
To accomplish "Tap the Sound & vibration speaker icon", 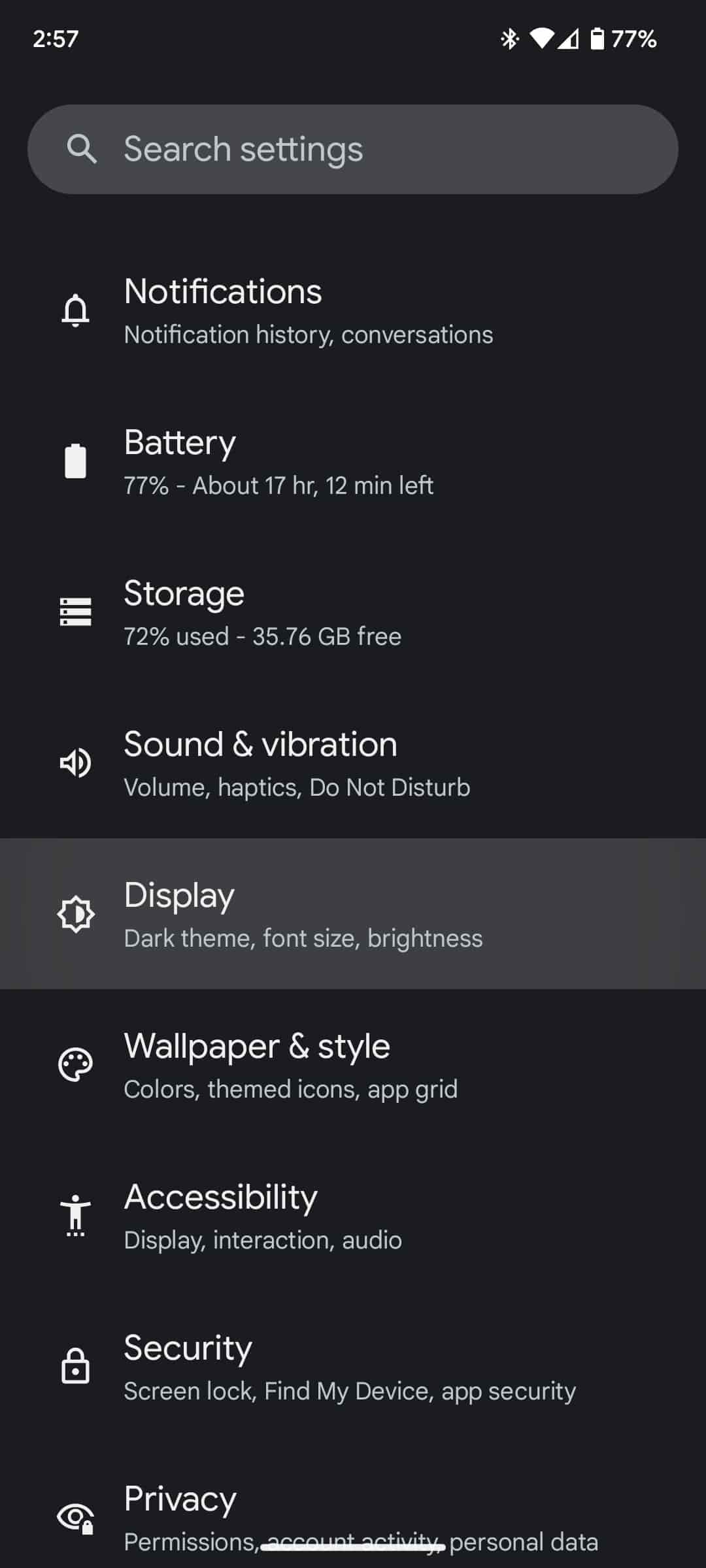I will click(x=74, y=764).
